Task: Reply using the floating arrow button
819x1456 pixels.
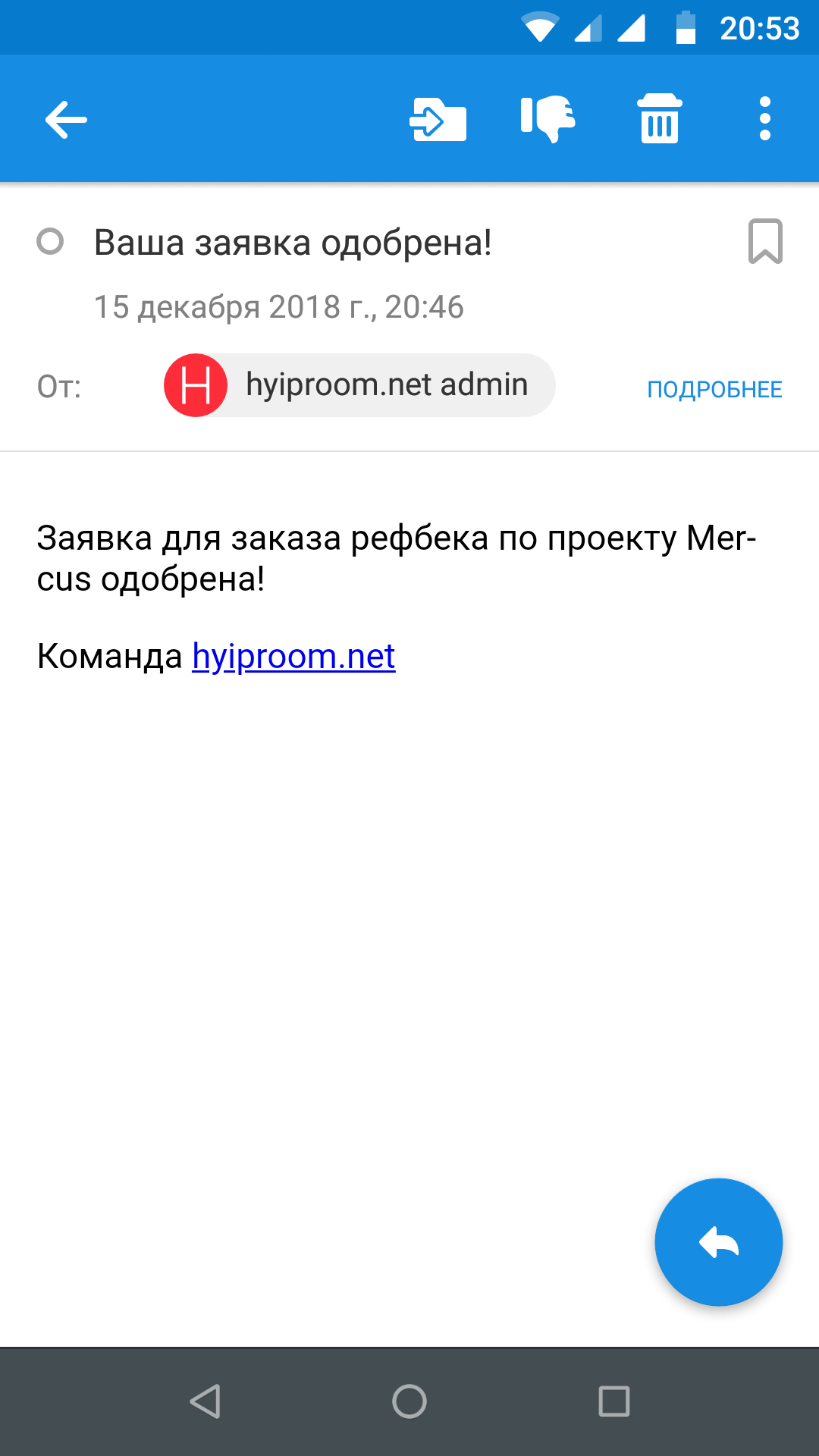Action: coord(718,1242)
